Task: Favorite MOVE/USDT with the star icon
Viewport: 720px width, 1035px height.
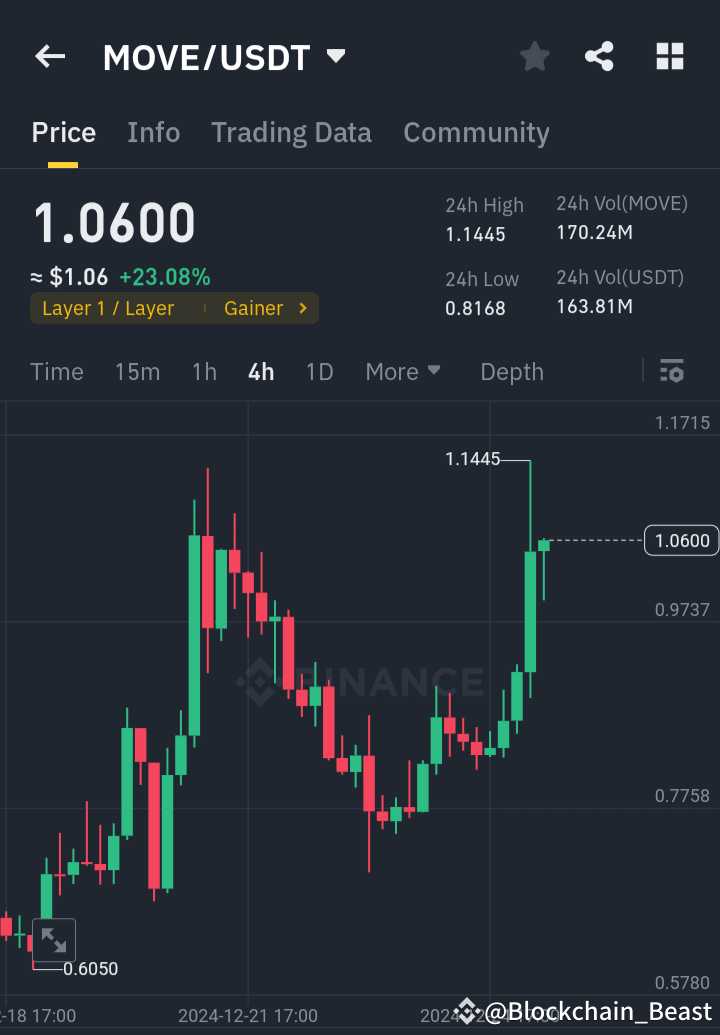Action: coord(534,57)
